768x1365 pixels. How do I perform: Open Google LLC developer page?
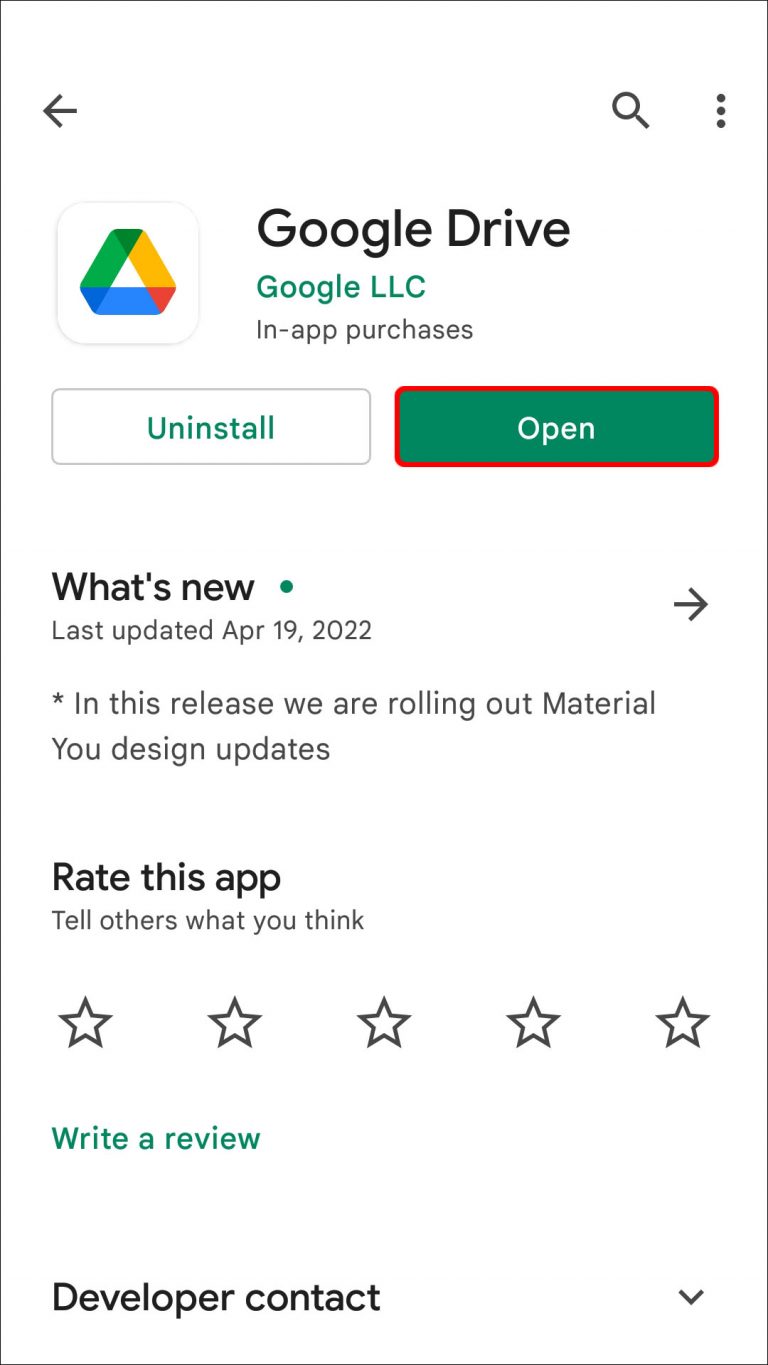click(x=341, y=287)
